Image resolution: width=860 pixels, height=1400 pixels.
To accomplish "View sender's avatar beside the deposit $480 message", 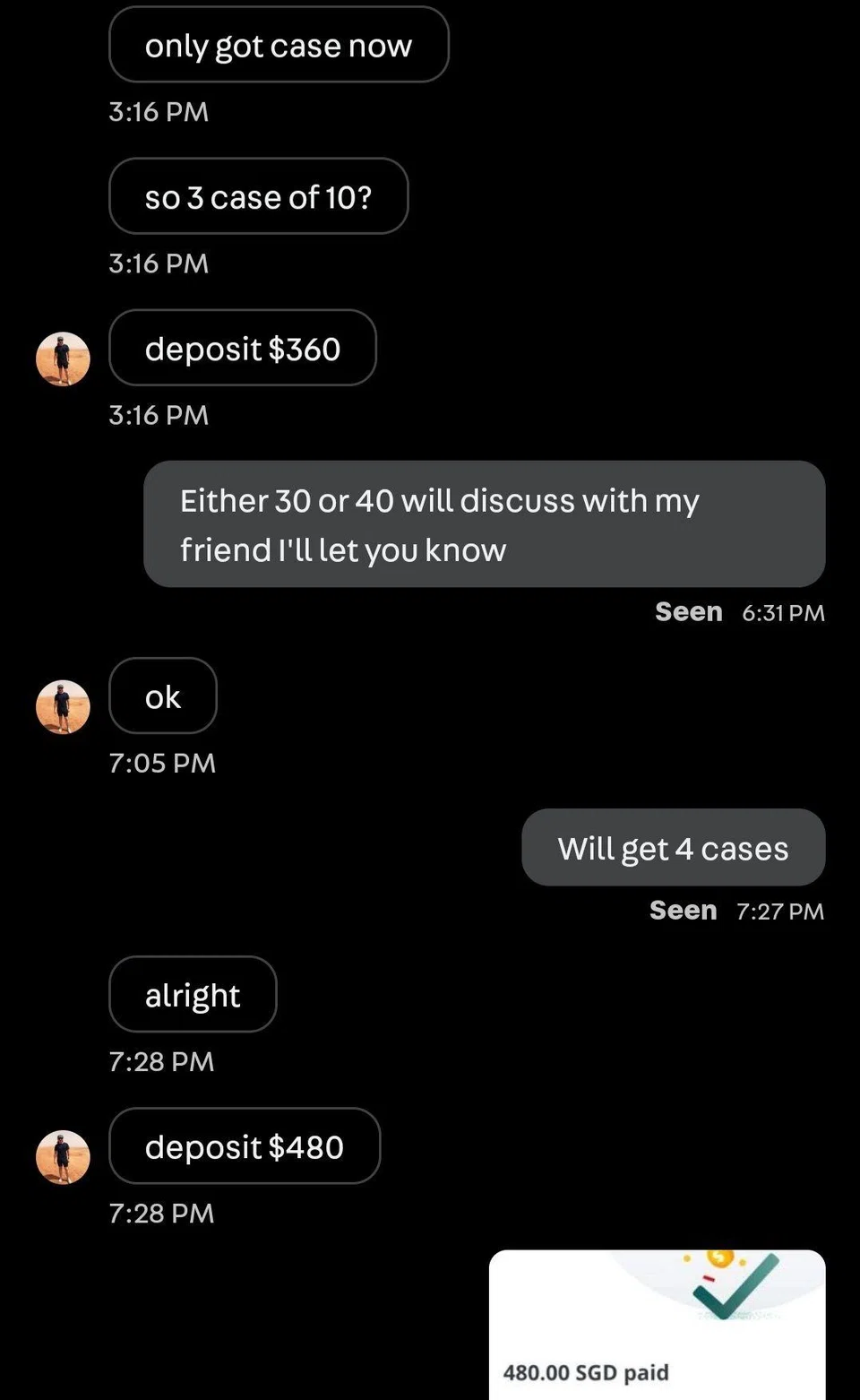I will click(63, 1157).
